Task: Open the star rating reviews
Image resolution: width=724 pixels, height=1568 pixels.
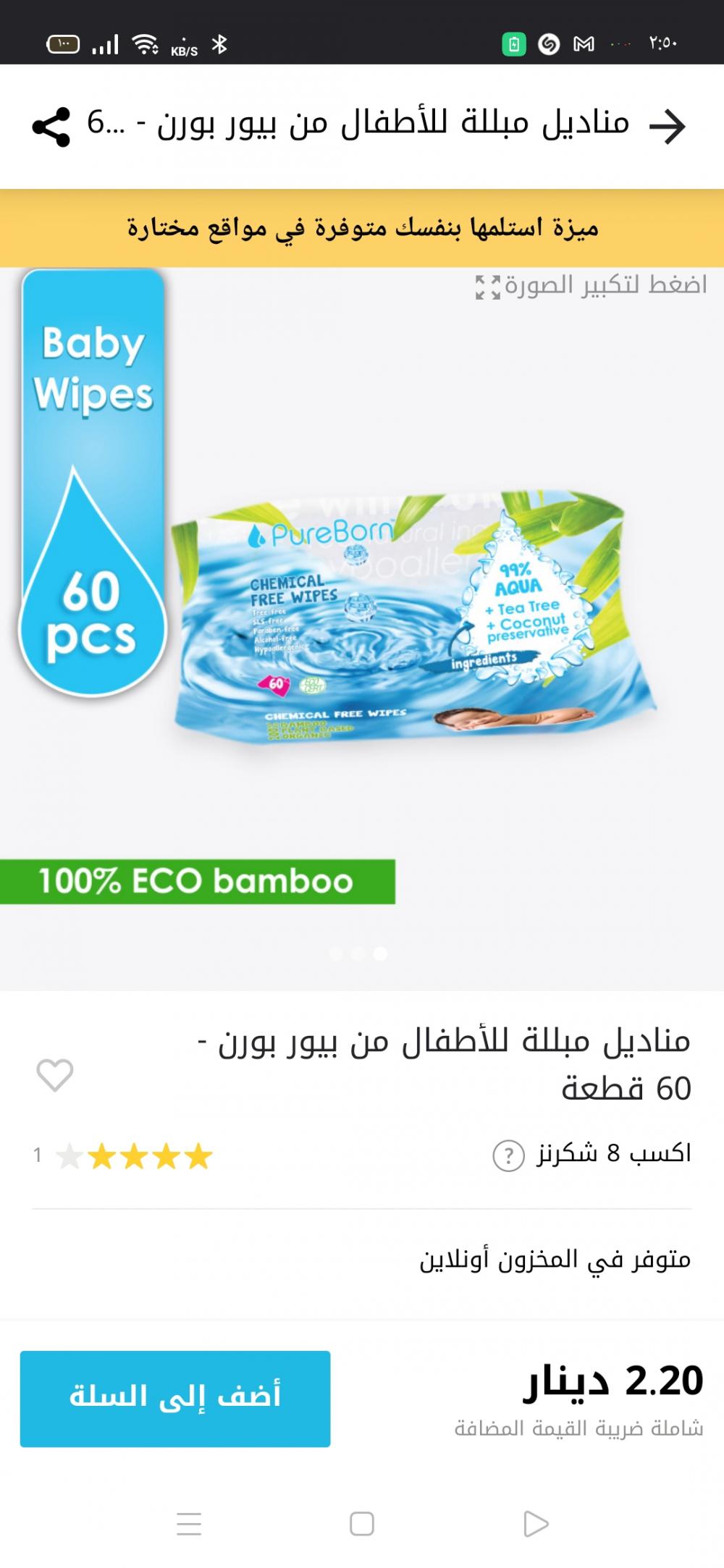Action: (135, 1156)
